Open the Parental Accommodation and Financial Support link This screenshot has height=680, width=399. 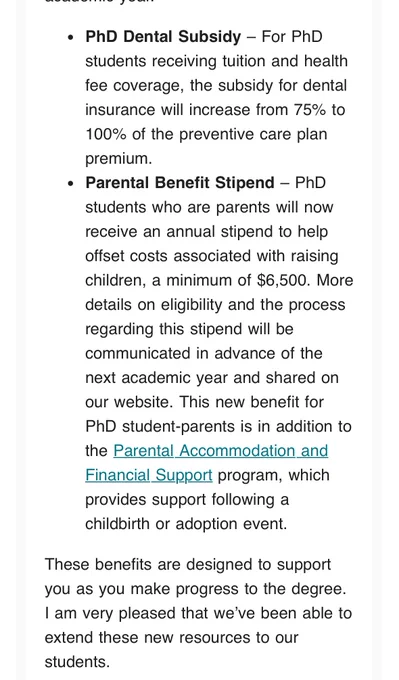[220, 451]
